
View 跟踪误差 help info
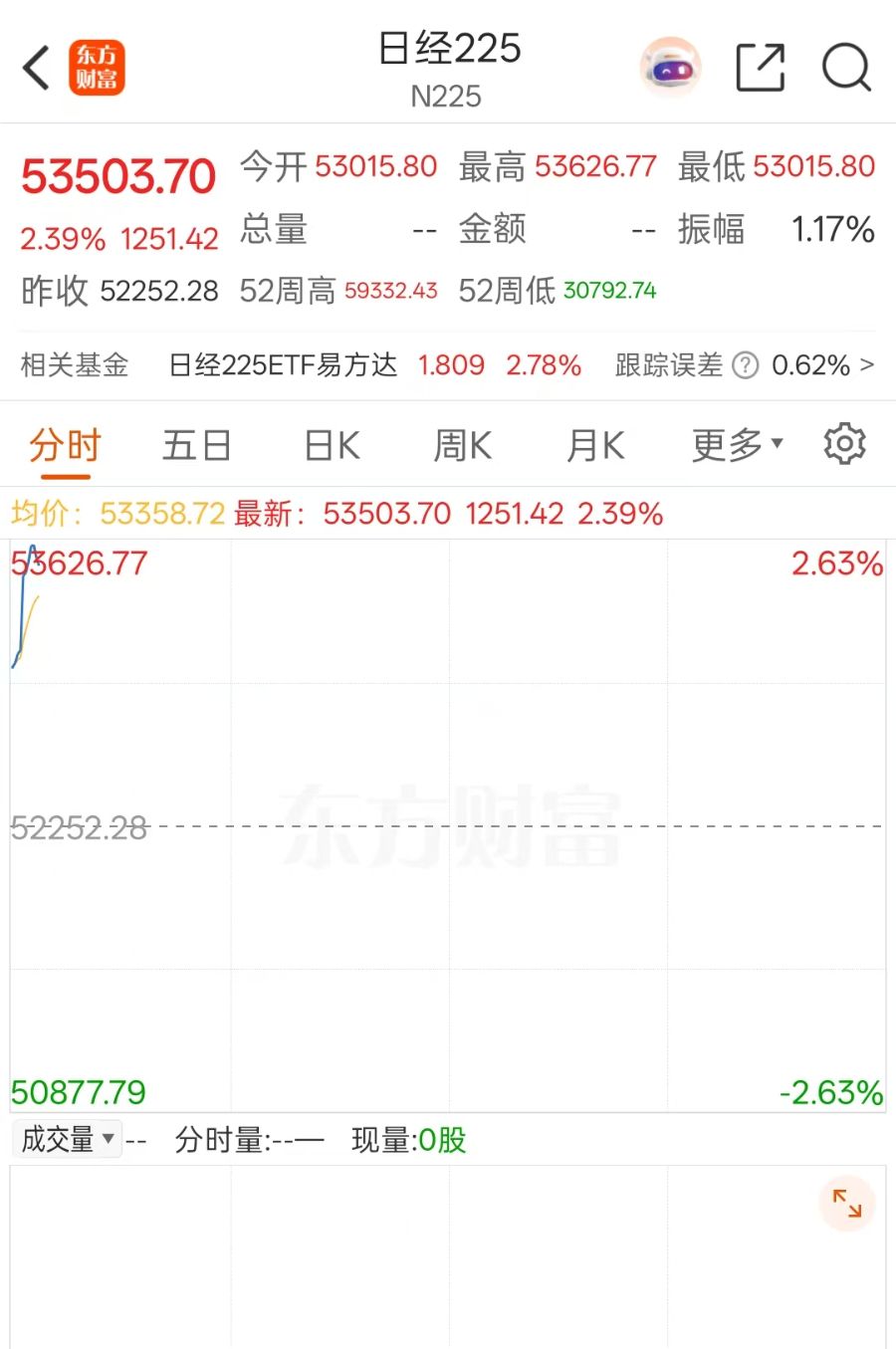745,365
